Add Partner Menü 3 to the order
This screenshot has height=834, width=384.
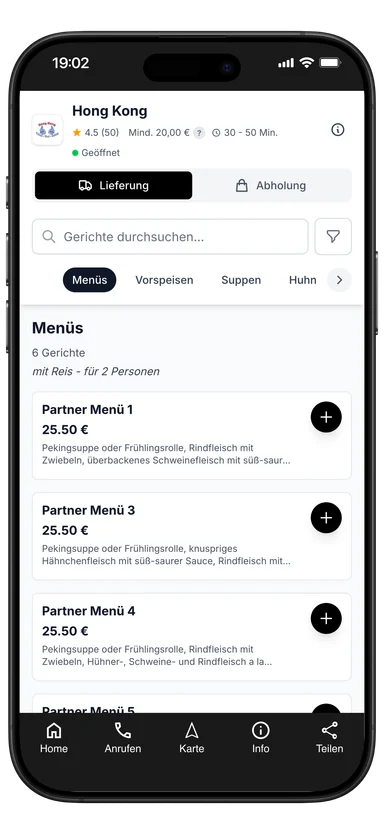326,518
